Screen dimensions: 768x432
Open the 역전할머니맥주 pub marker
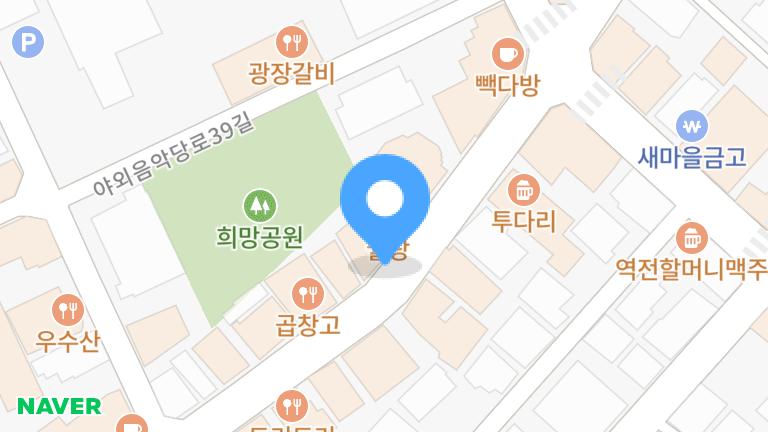pos(691,237)
